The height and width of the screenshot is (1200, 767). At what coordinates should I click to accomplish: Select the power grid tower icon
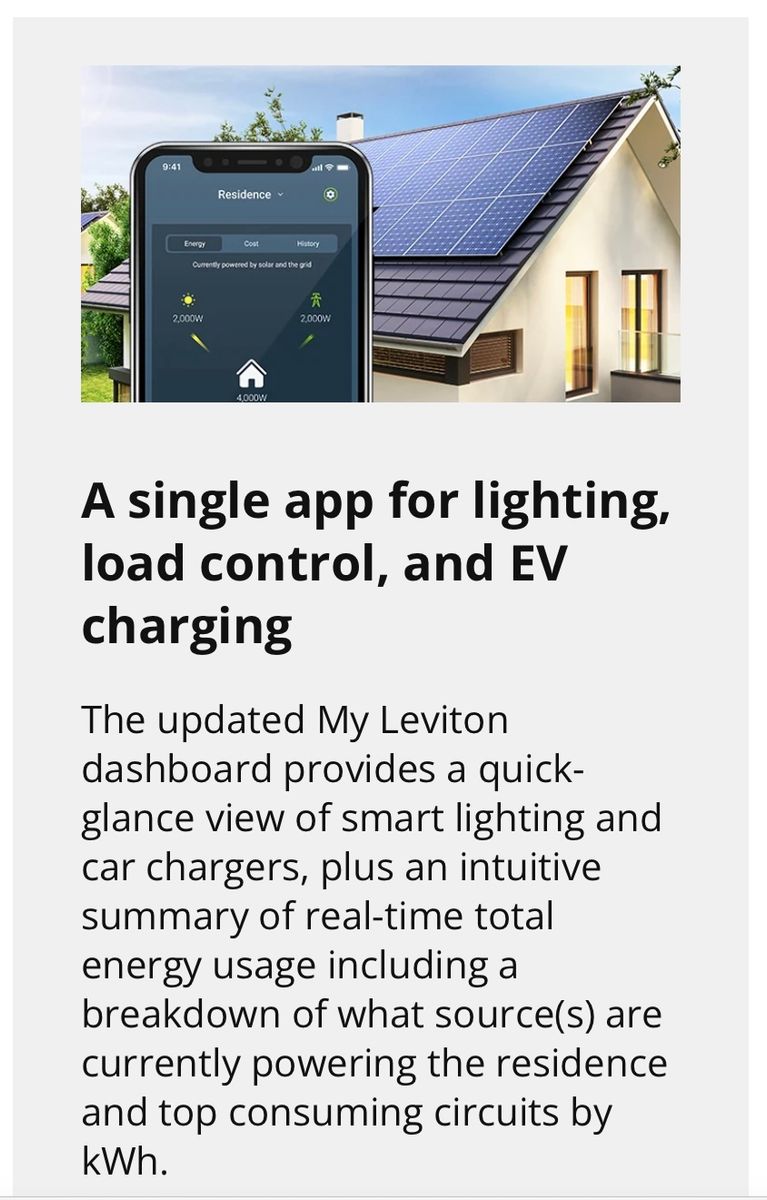click(x=316, y=300)
